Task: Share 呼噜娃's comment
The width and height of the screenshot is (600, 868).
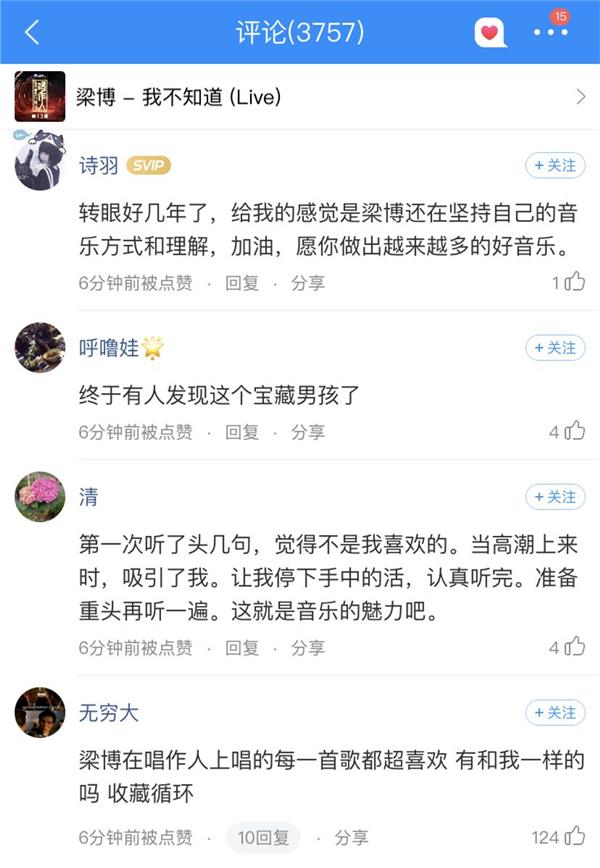Action: click(x=308, y=432)
